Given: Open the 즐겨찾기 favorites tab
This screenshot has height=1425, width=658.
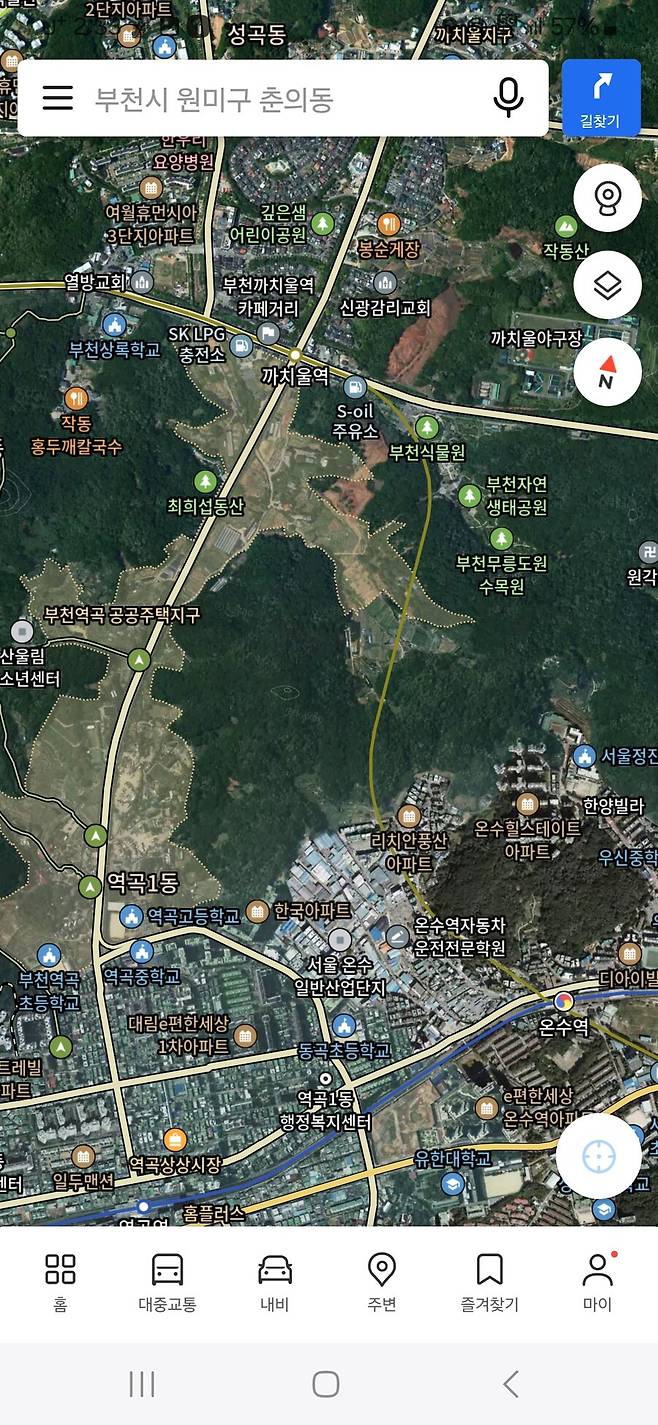Looking at the screenshot, I should point(489,1282).
